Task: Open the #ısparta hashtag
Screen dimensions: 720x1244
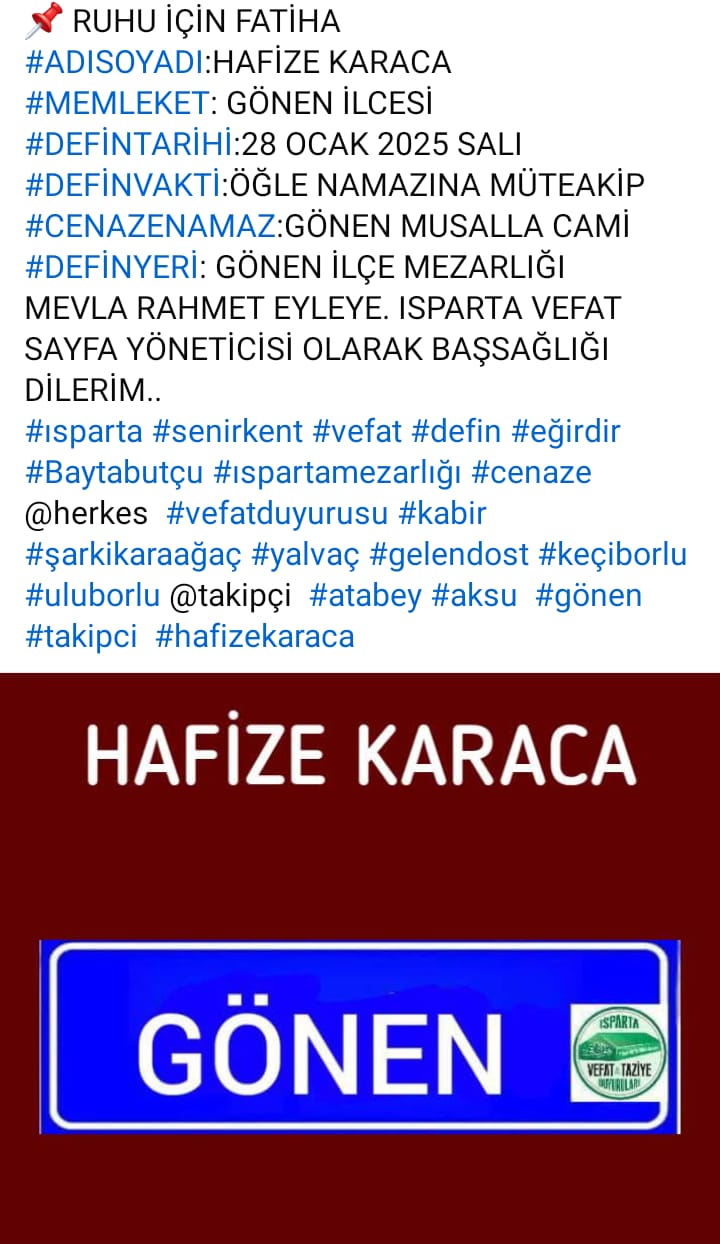Action: (83, 431)
